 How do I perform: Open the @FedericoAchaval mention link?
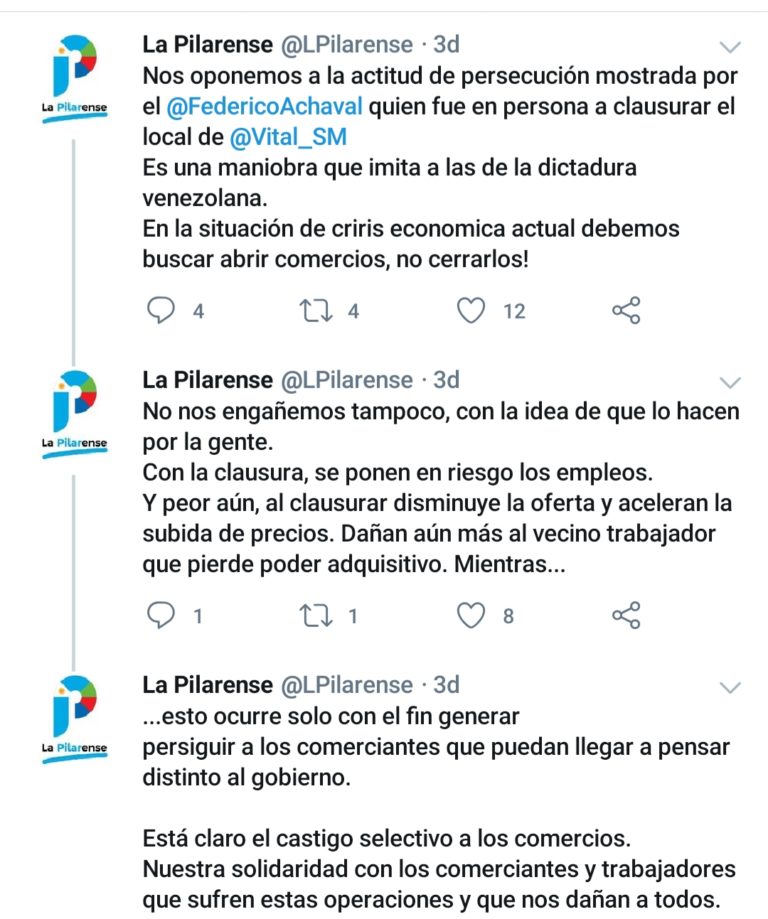[x=257, y=105]
